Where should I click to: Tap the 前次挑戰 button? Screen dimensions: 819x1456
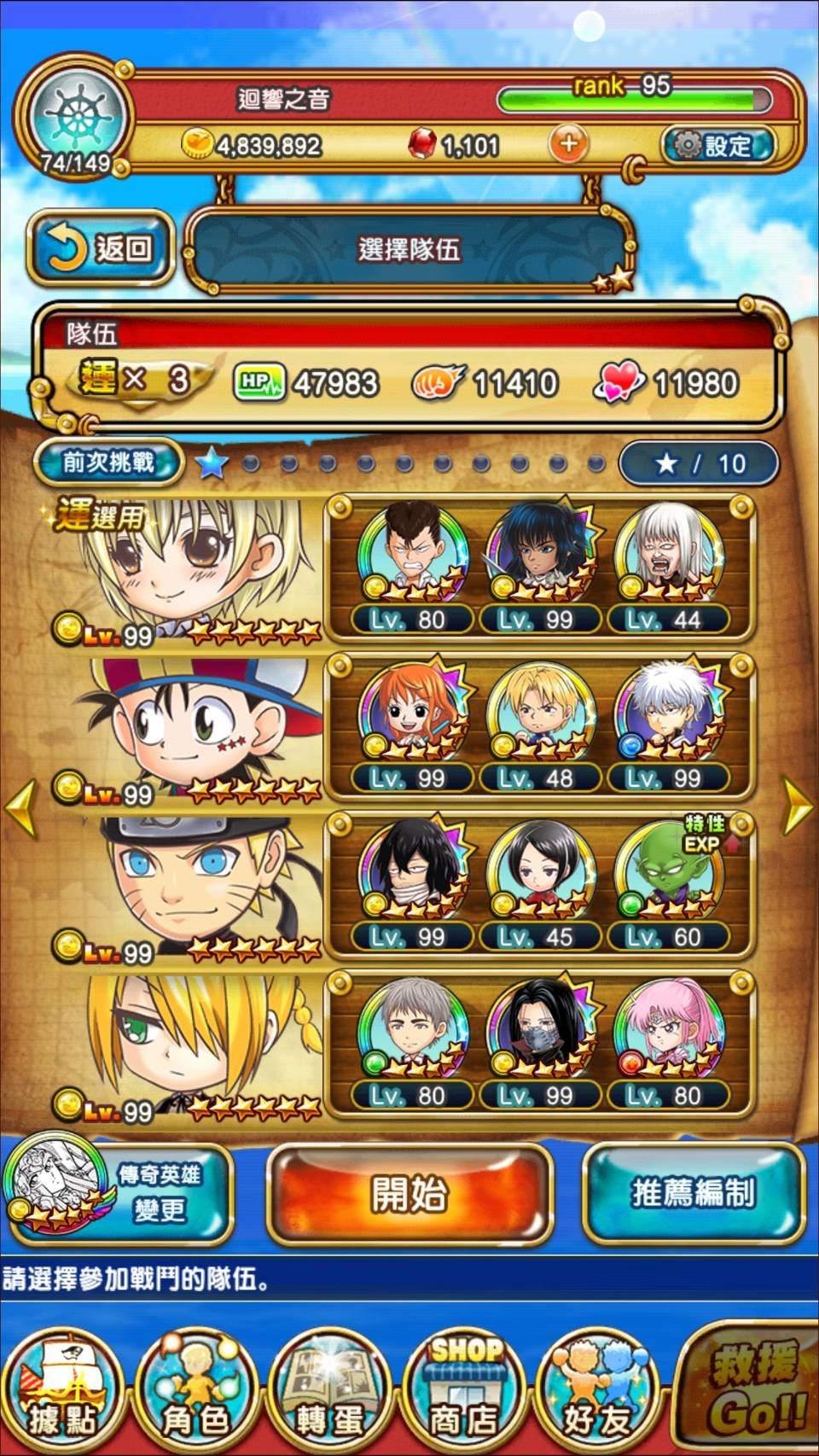tap(108, 463)
